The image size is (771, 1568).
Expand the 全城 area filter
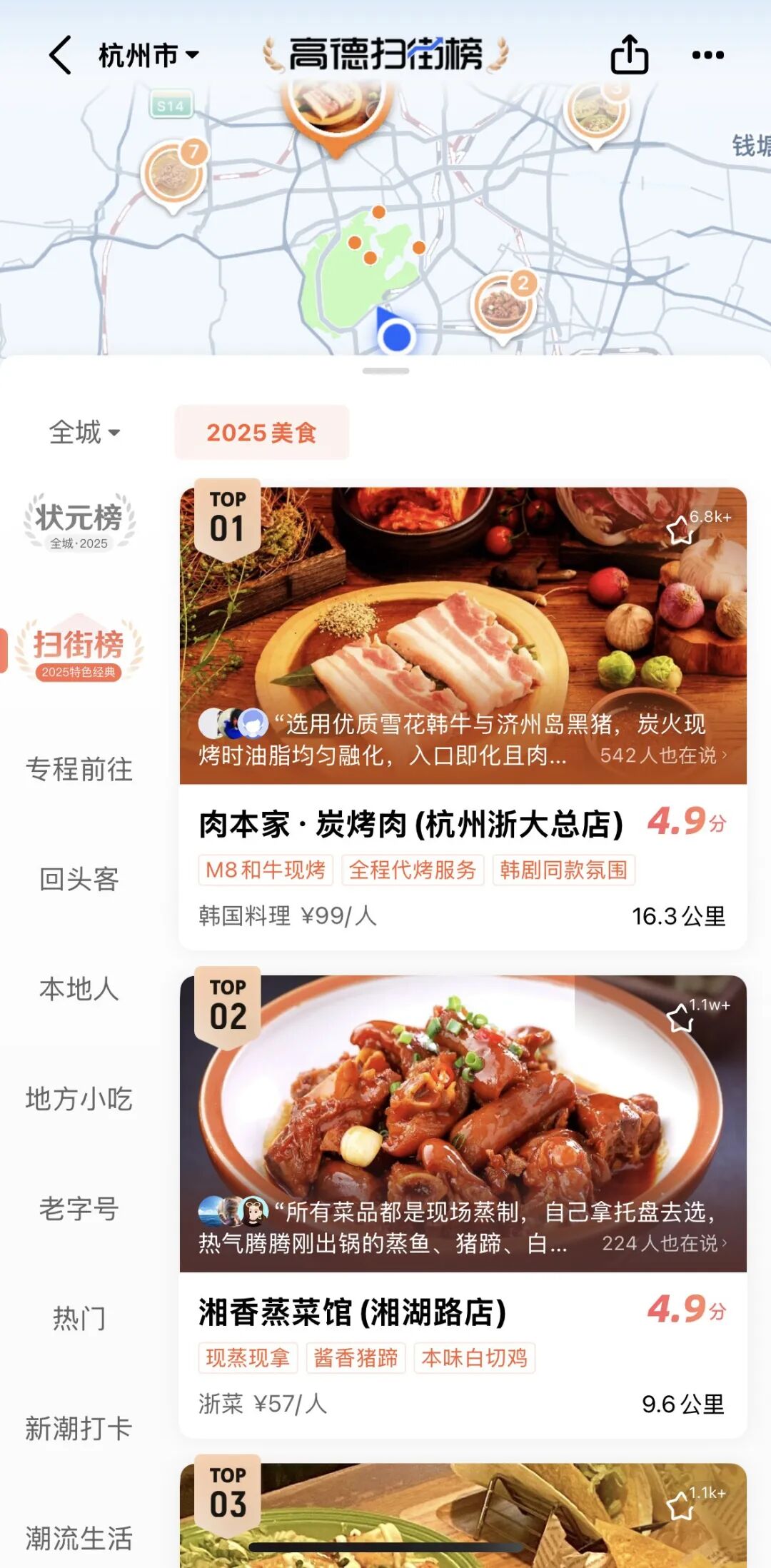pos(84,433)
